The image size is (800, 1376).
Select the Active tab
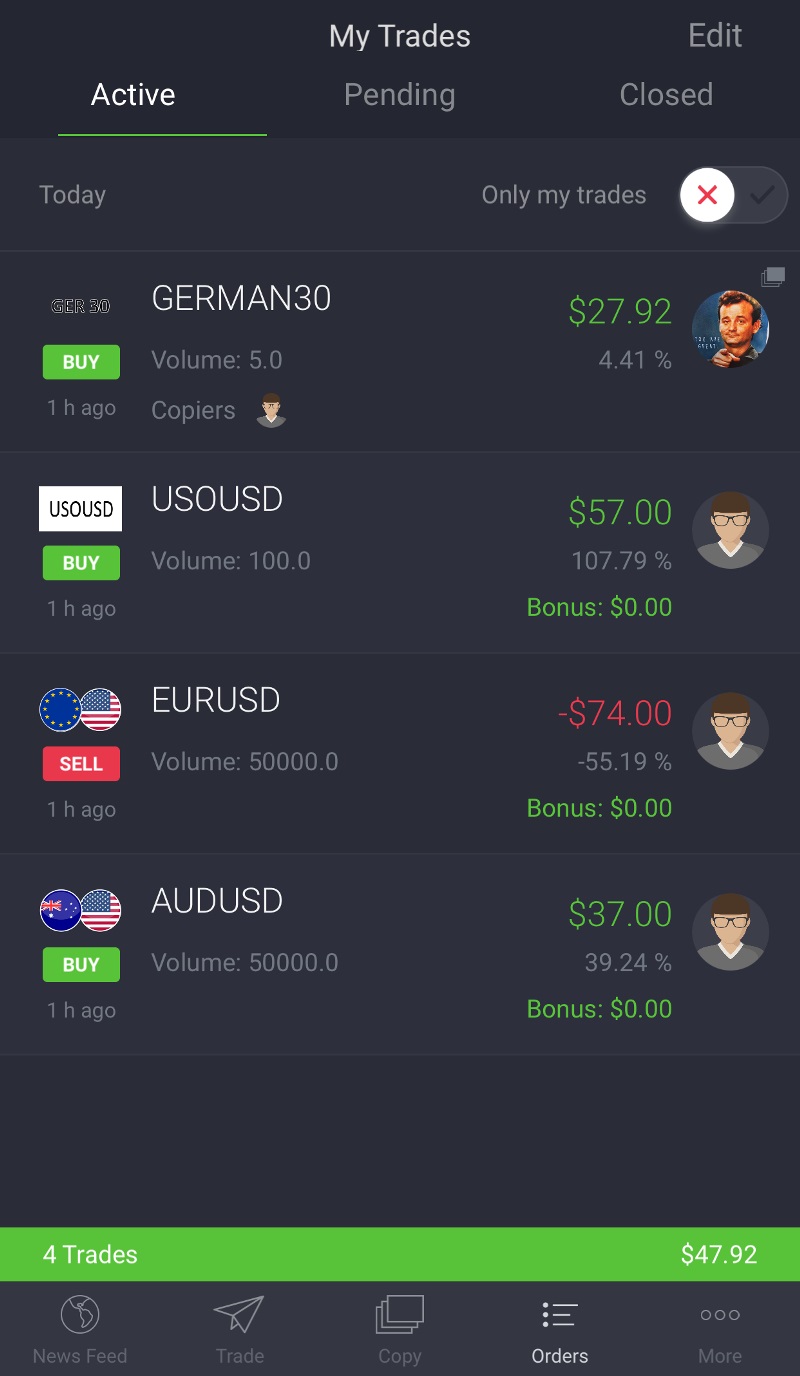133,95
